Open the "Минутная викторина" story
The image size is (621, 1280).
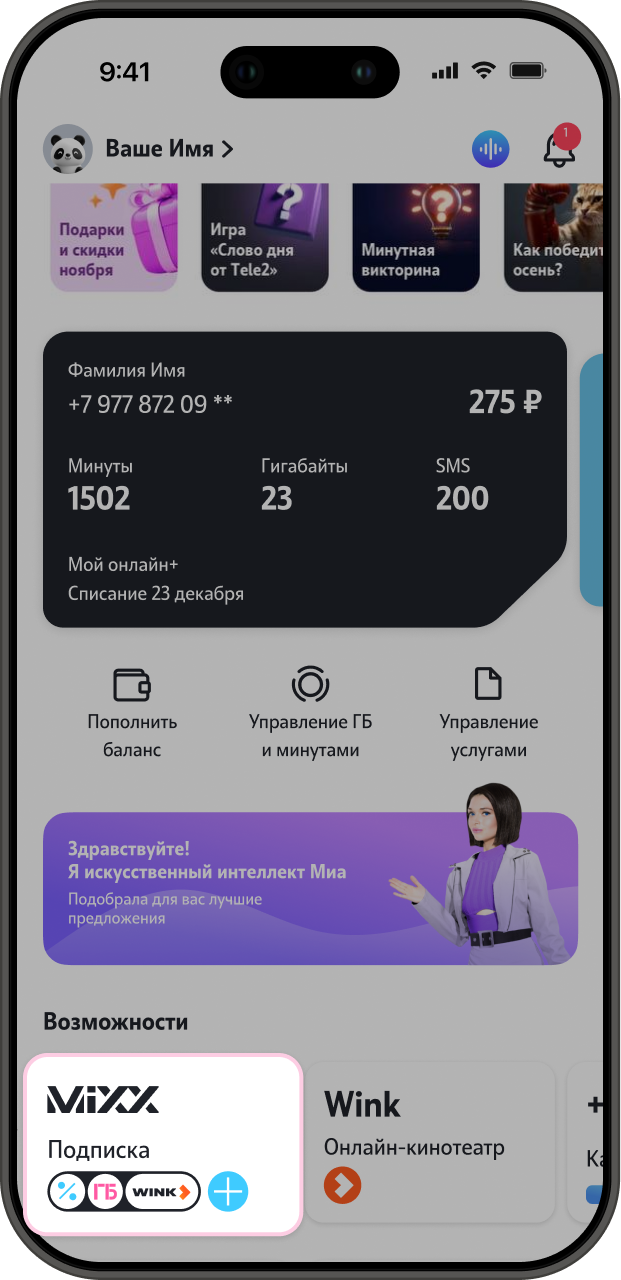coord(415,238)
